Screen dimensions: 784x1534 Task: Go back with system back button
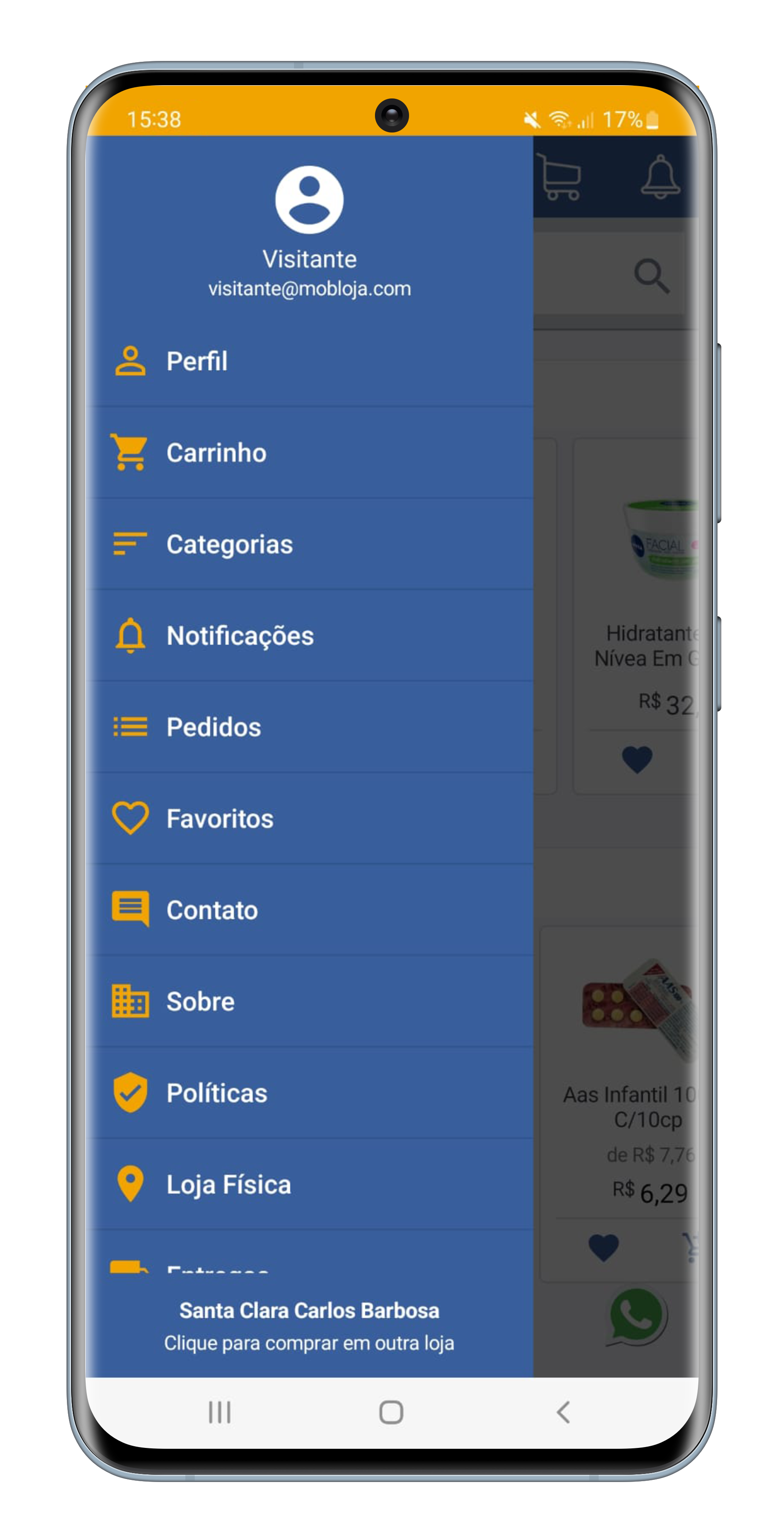tap(563, 1412)
